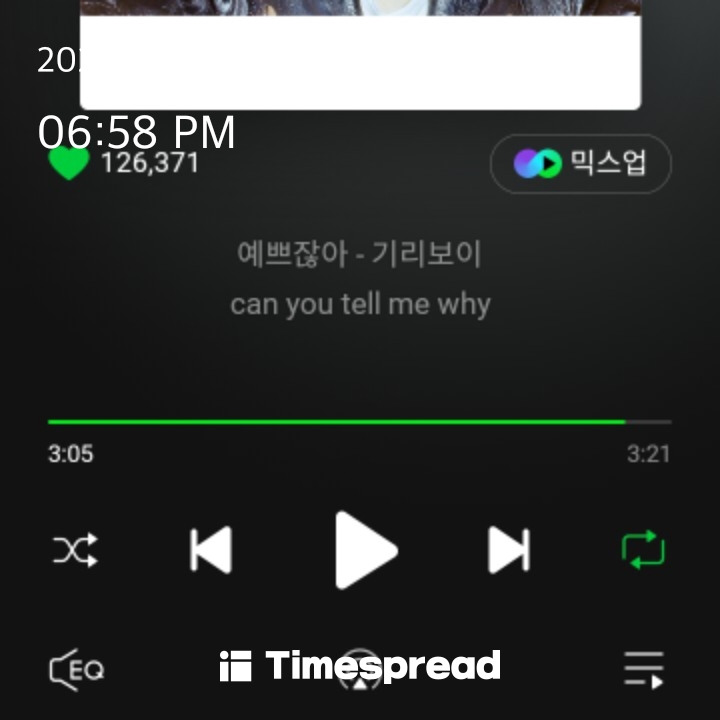This screenshot has width=720, height=720.
Task: Skip to the next track
Action: coord(508,550)
